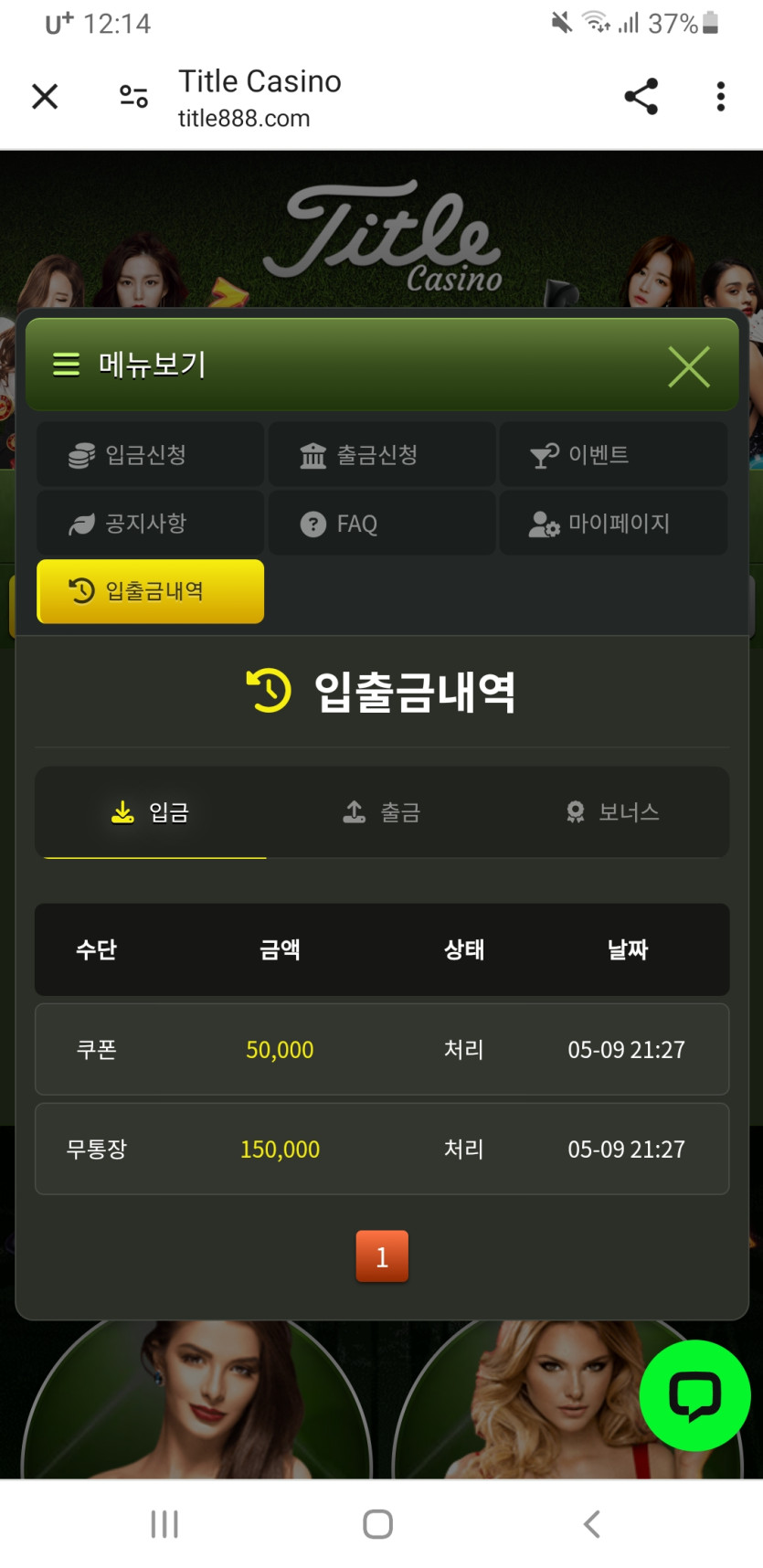
Task: Switch to the 보너스 tab
Action: click(612, 812)
